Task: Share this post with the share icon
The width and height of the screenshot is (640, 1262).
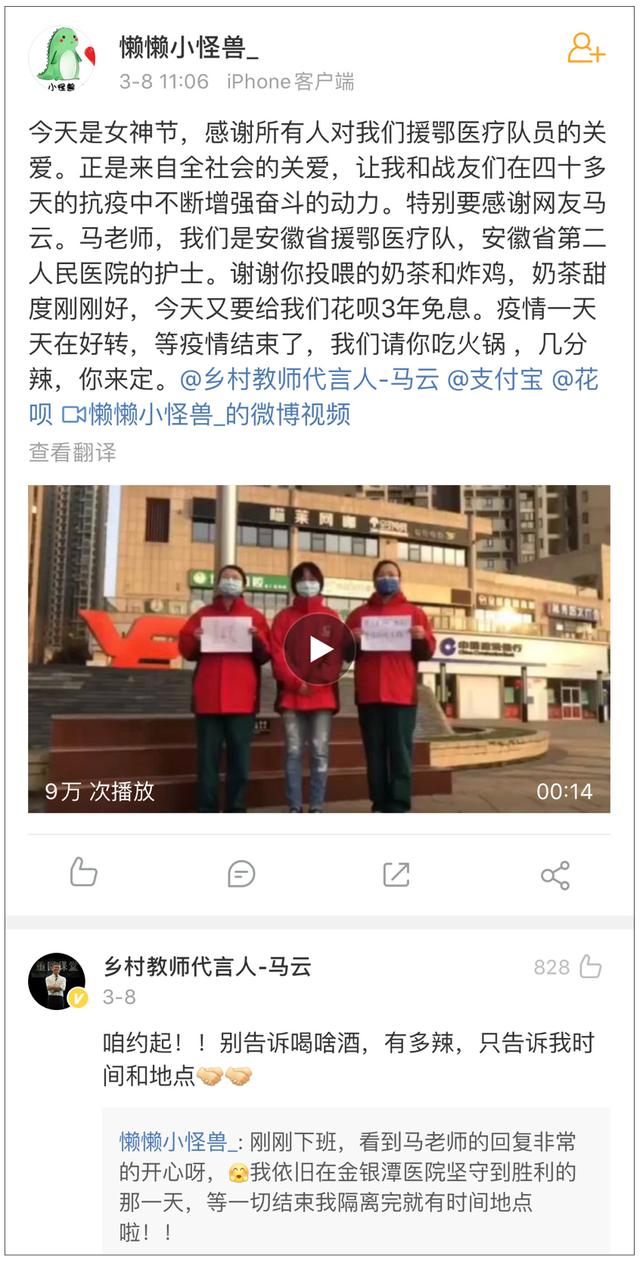Action: (555, 874)
